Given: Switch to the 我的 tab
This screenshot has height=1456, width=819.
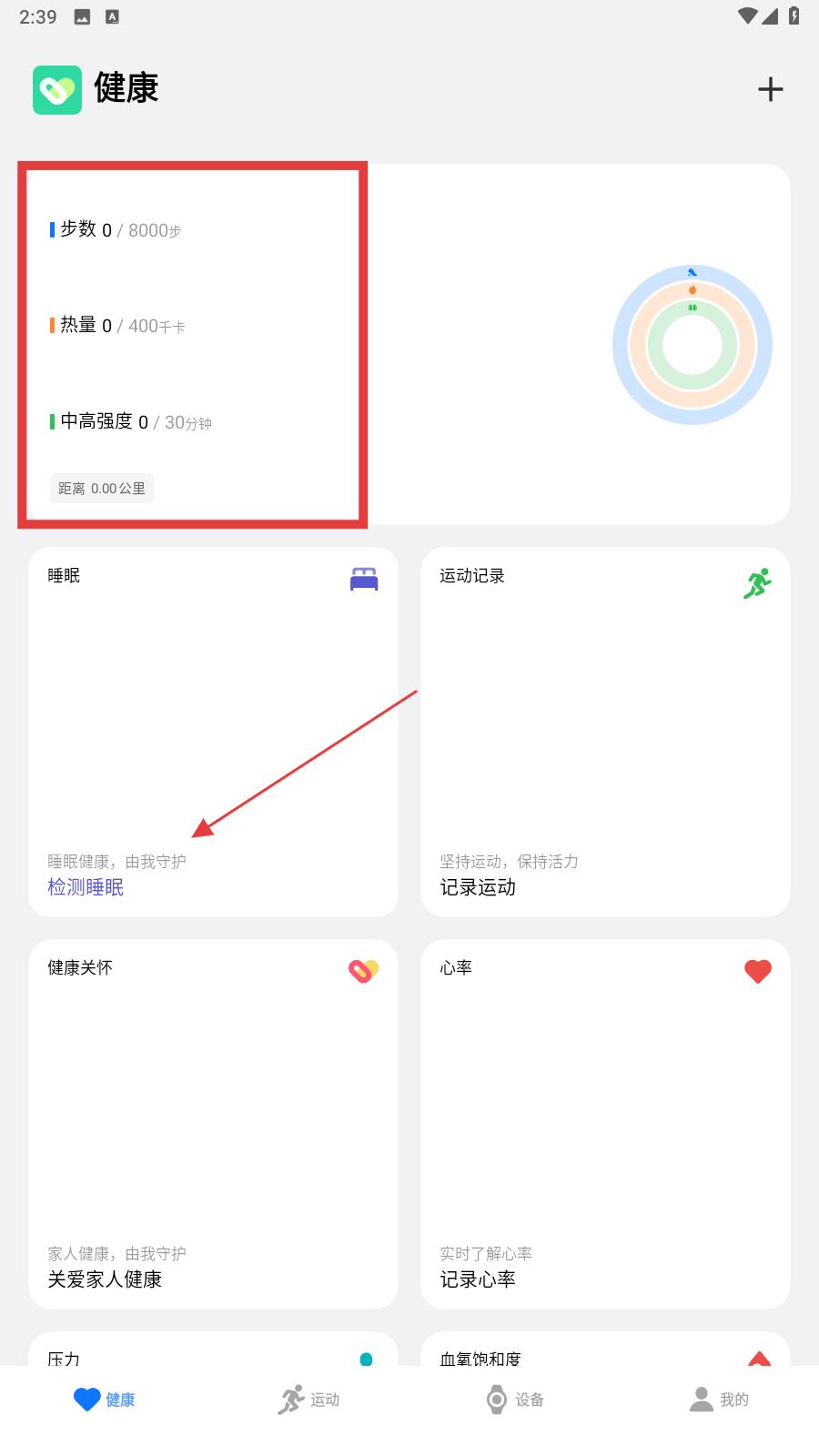Looking at the screenshot, I should (x=719, y=1400).
